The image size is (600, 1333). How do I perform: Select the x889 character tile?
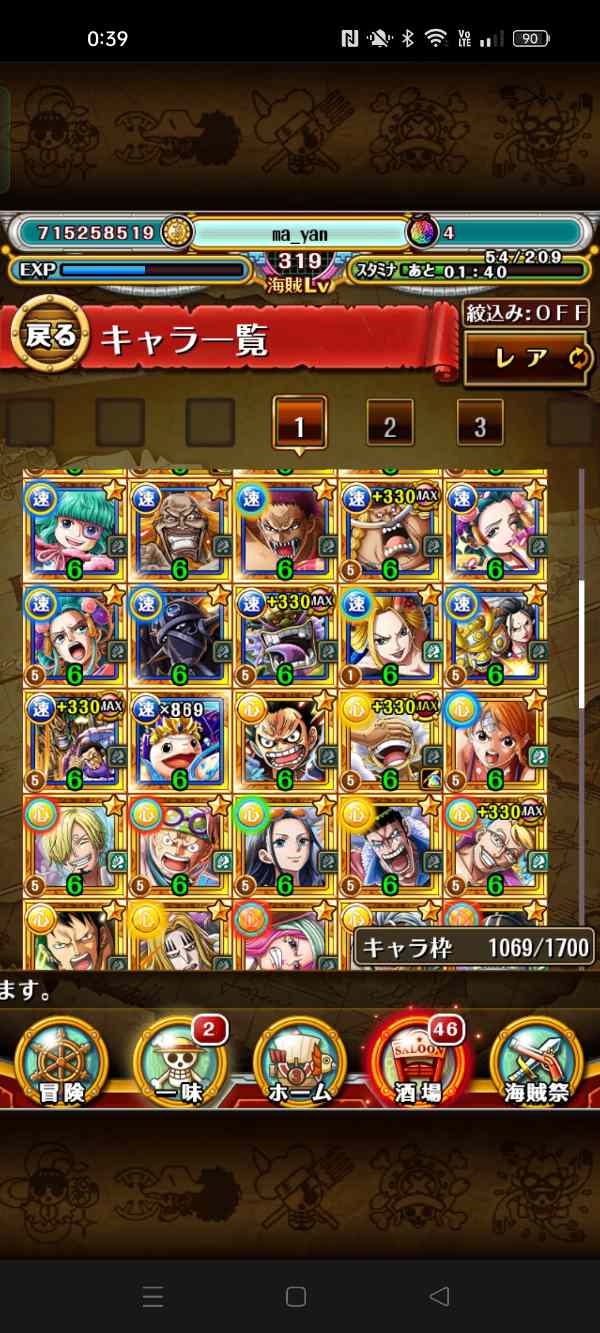[180, 741]
